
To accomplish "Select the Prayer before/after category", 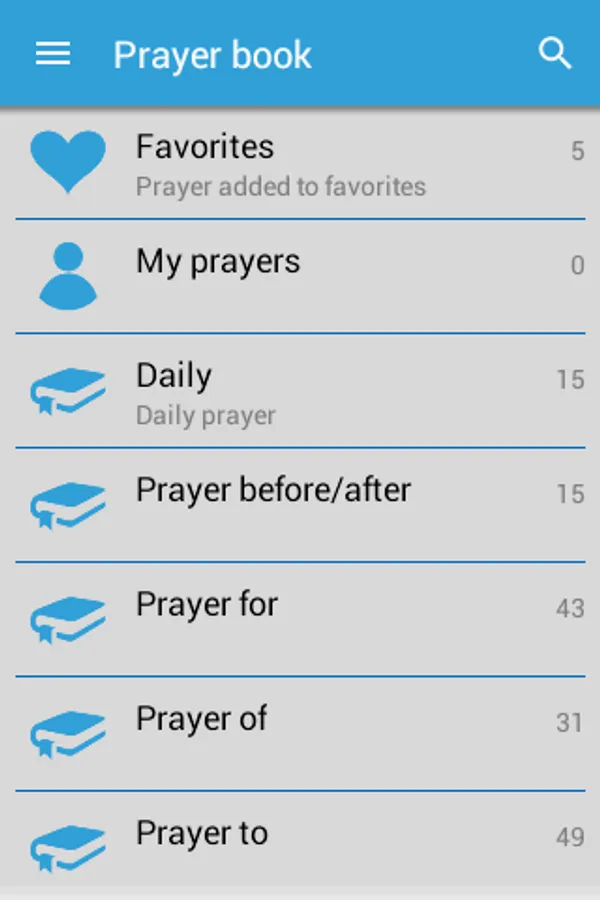I will pyautogui.click(x=300, y=505).
